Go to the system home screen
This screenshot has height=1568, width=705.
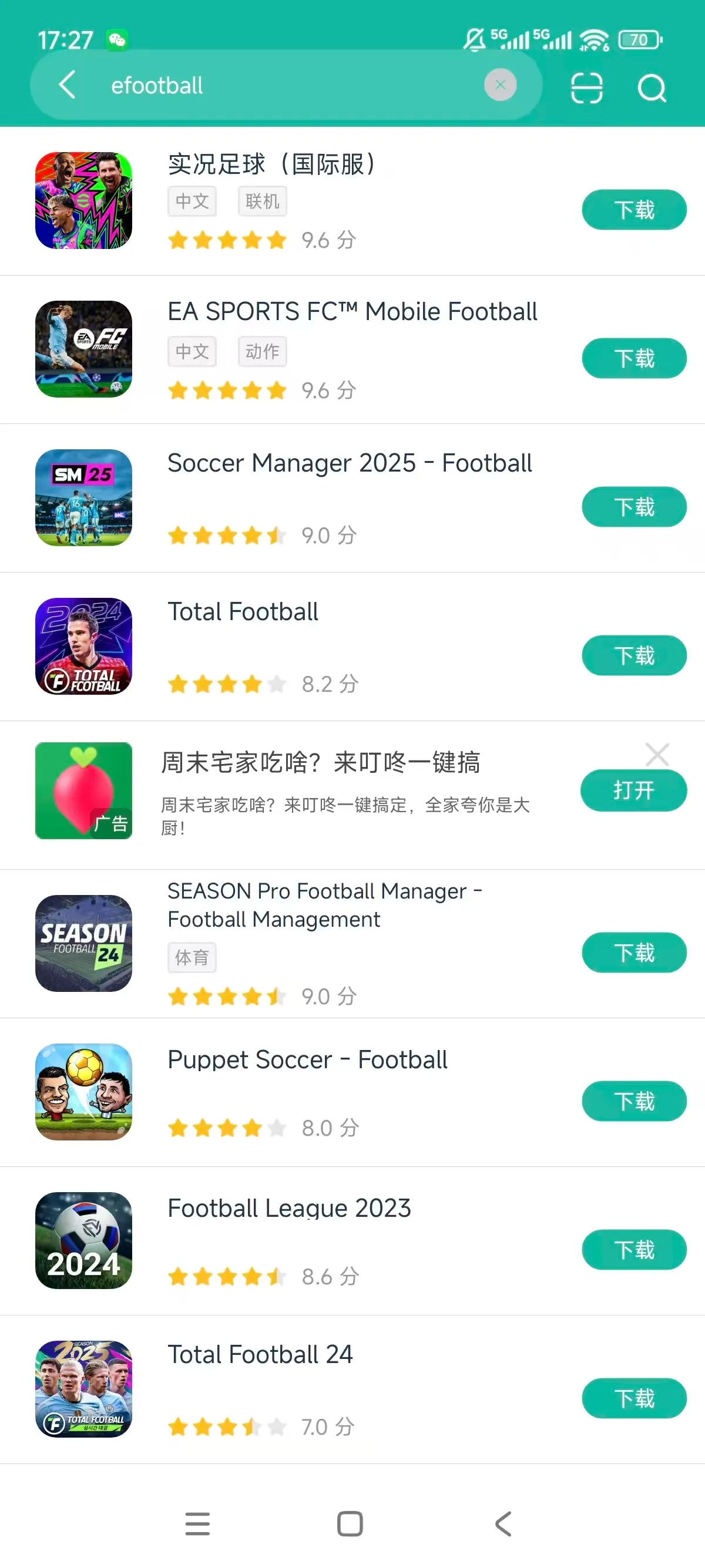(350, 1523)
